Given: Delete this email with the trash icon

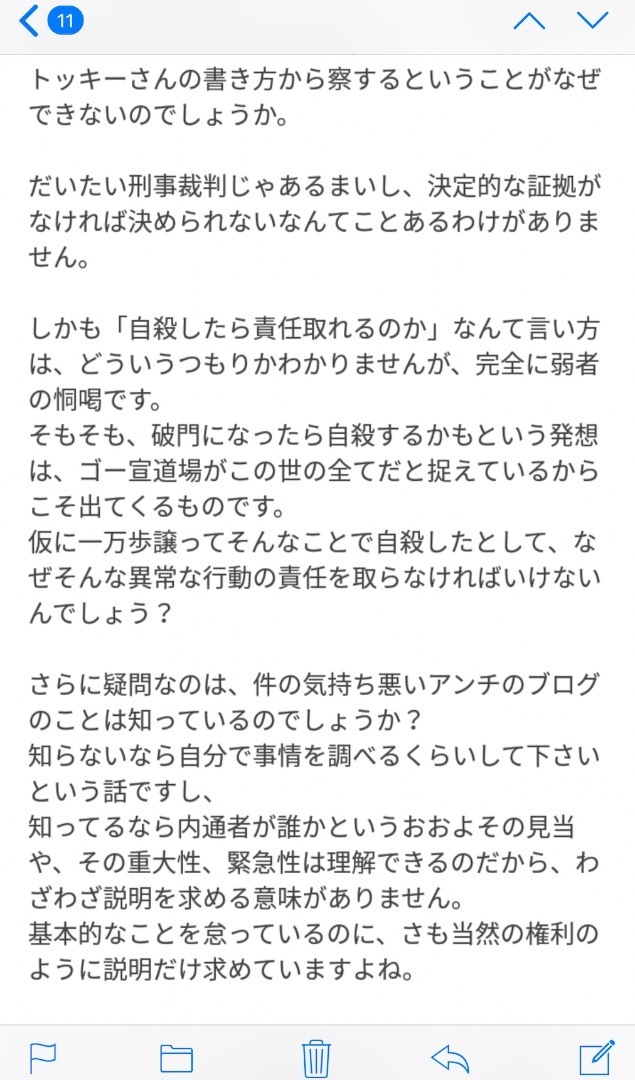Looking at the screenshot, I should coord(316,1057).
